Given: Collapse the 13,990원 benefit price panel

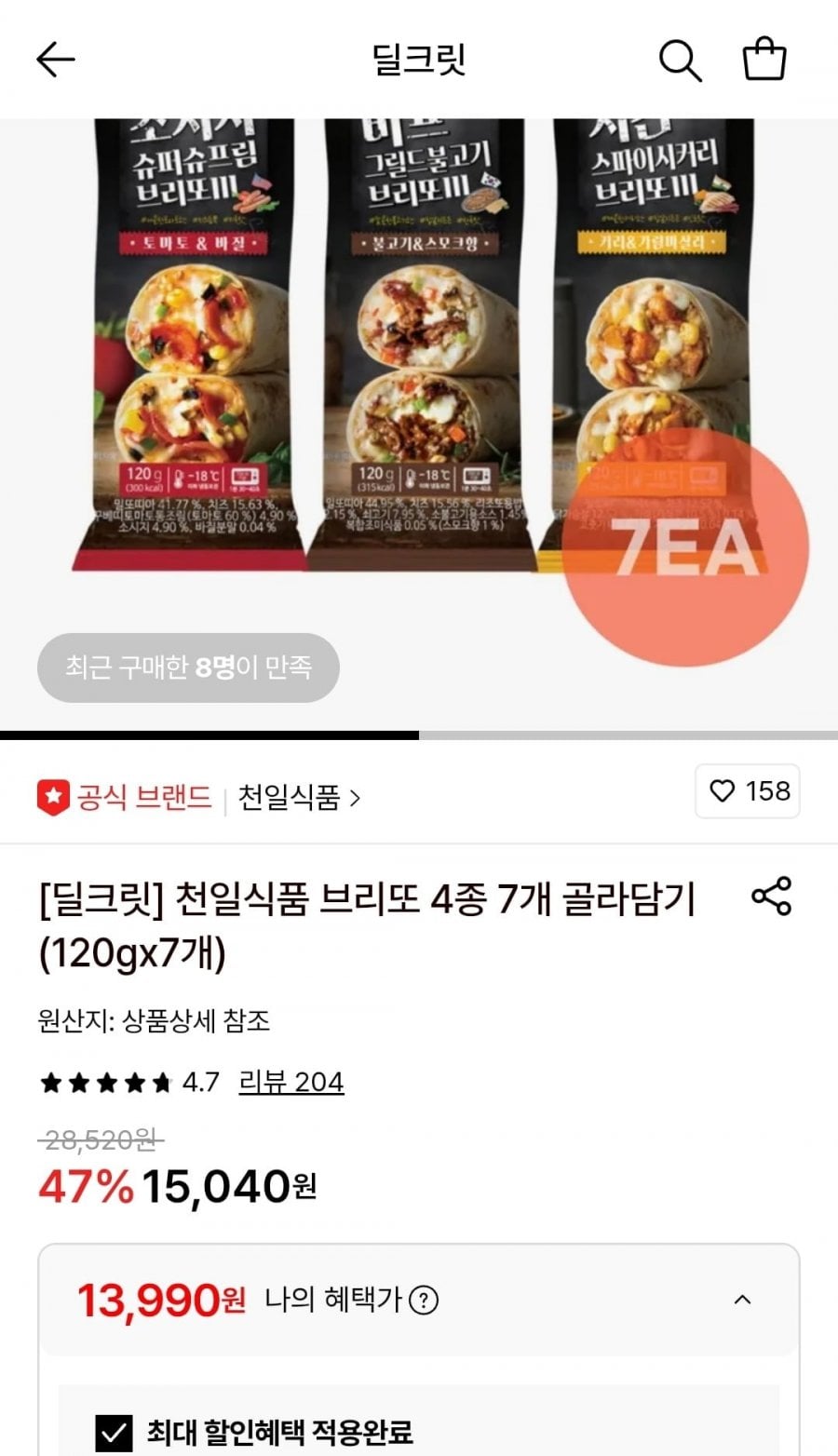Looking at the screenshot, I should (742, 1300).
